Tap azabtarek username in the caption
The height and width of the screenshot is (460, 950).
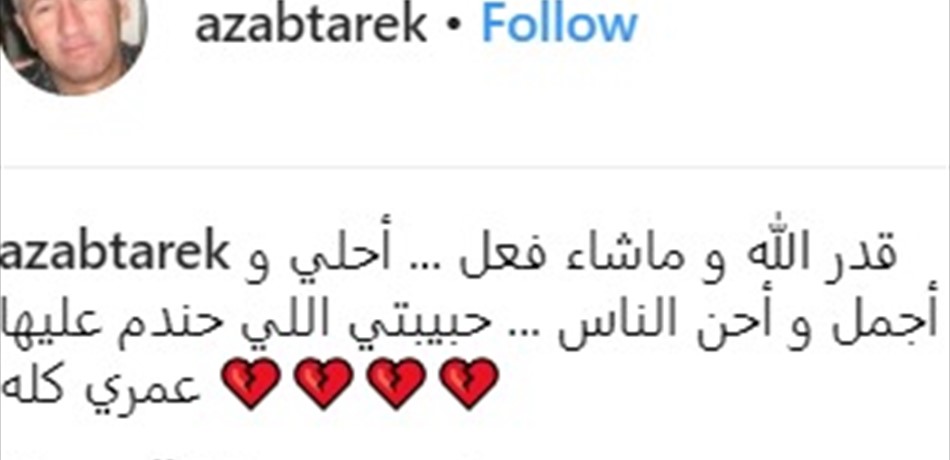(x=117, y=257)
